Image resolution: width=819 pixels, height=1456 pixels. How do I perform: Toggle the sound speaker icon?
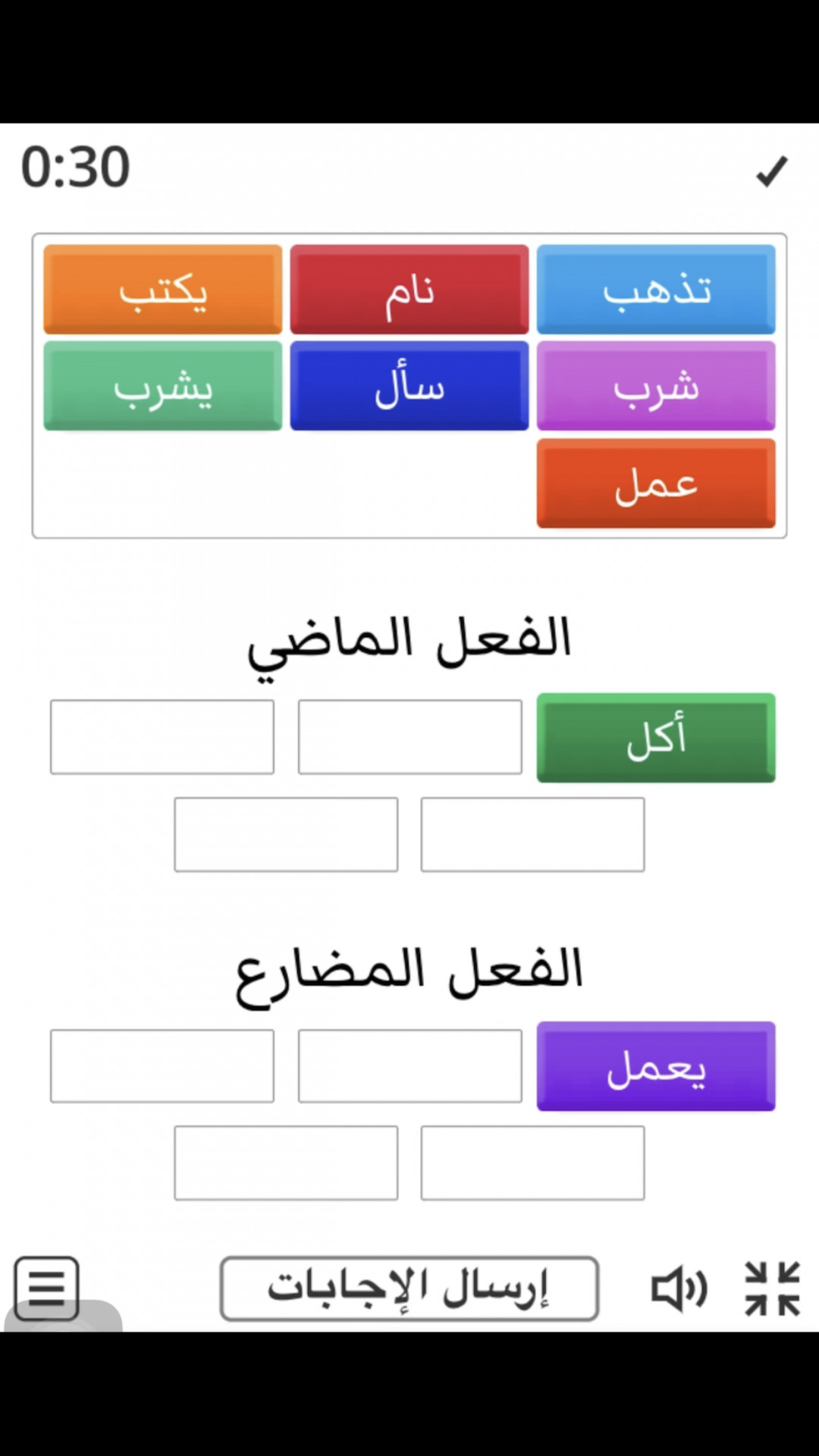[679, 1288]
